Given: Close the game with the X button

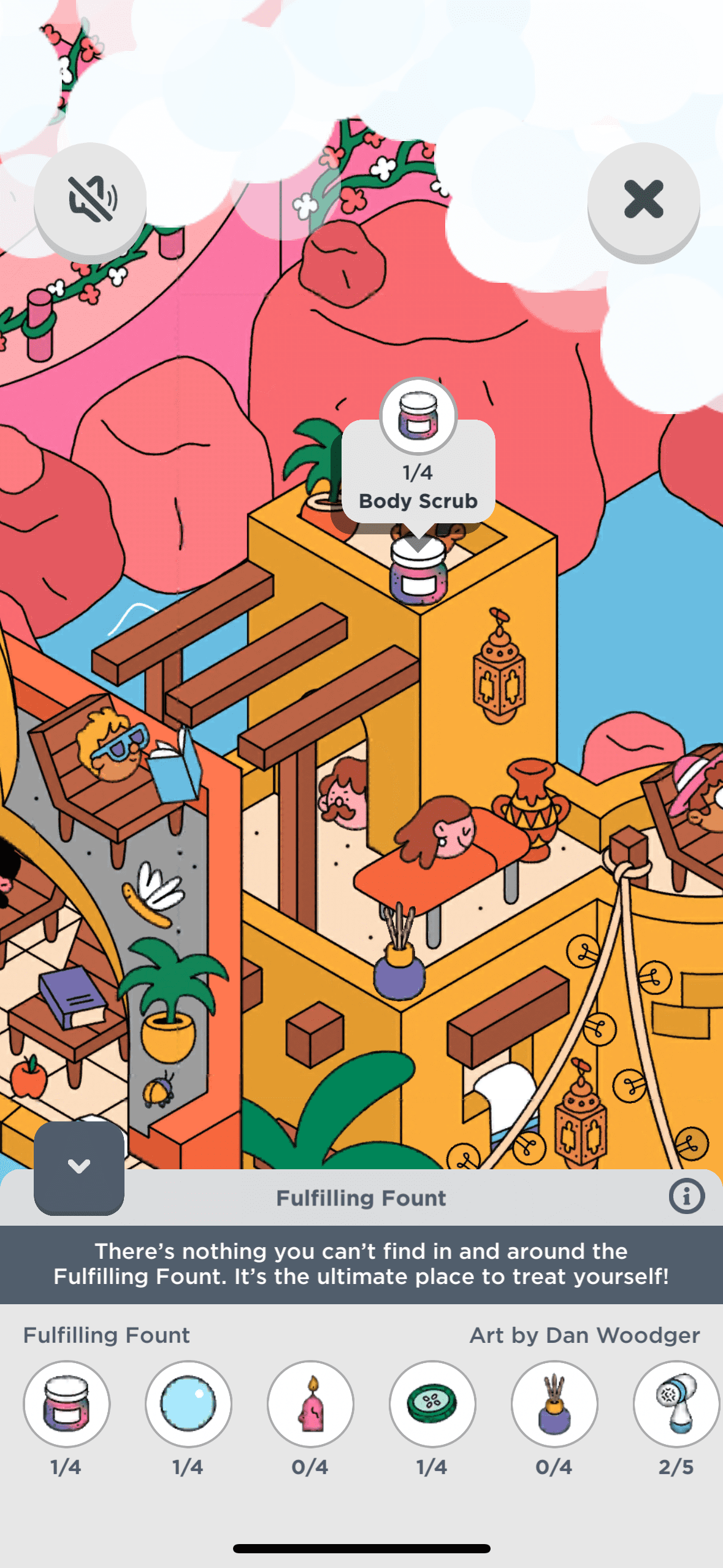Looking at the screenshot, I should click(x=643, y=199).
